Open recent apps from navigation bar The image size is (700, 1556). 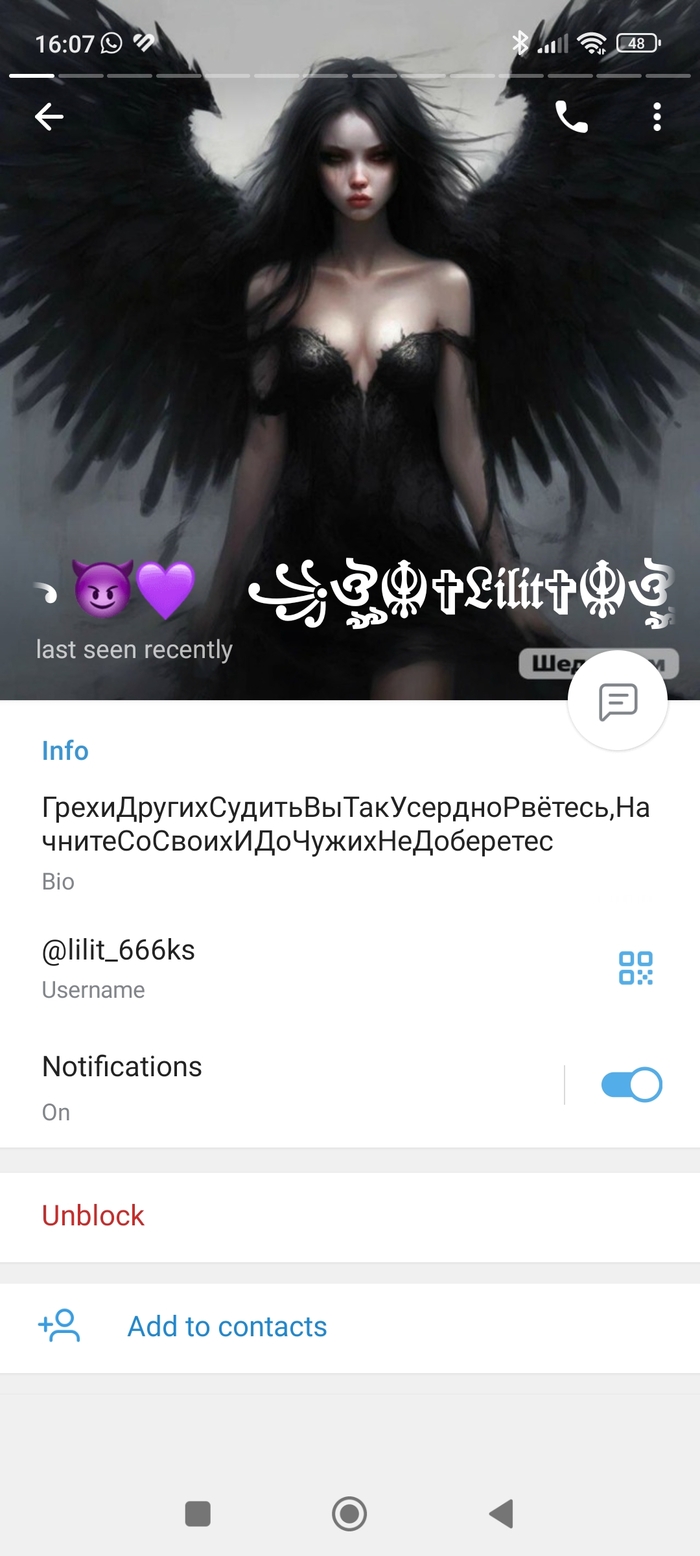tap(198, 1514)
